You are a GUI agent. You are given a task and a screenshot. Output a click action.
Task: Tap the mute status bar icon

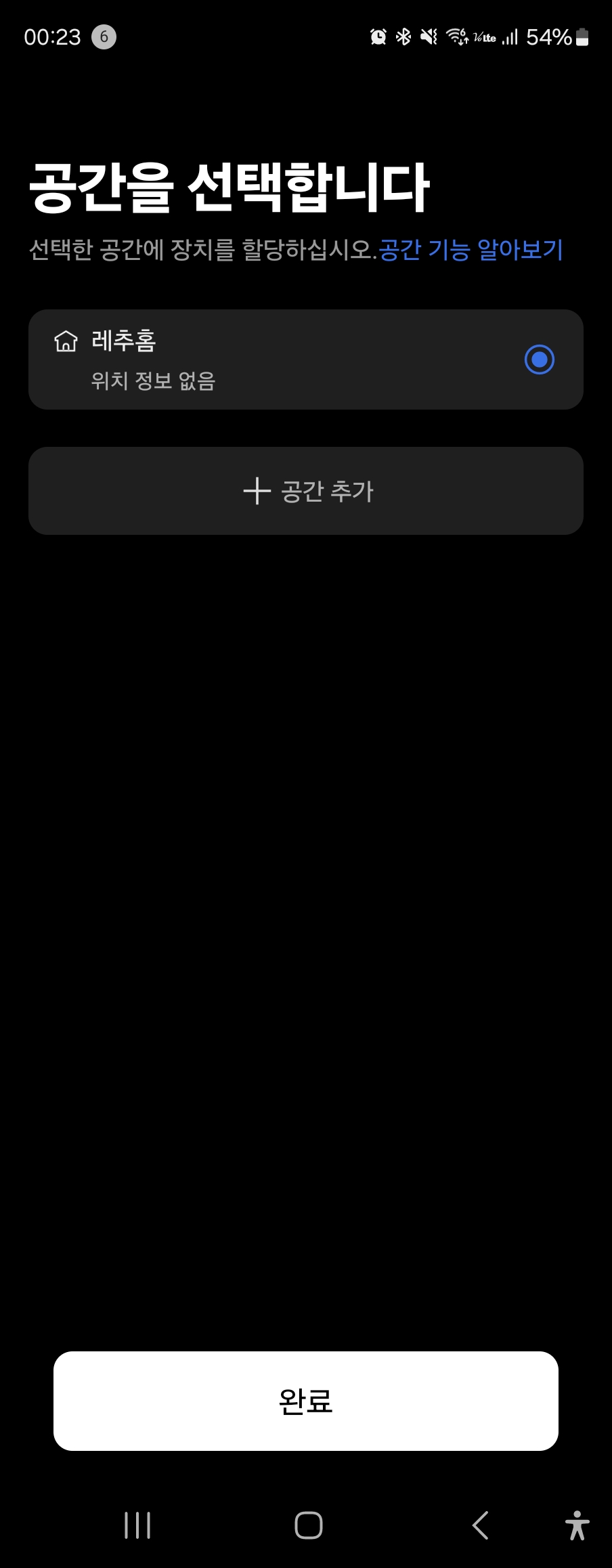point(427,37)
